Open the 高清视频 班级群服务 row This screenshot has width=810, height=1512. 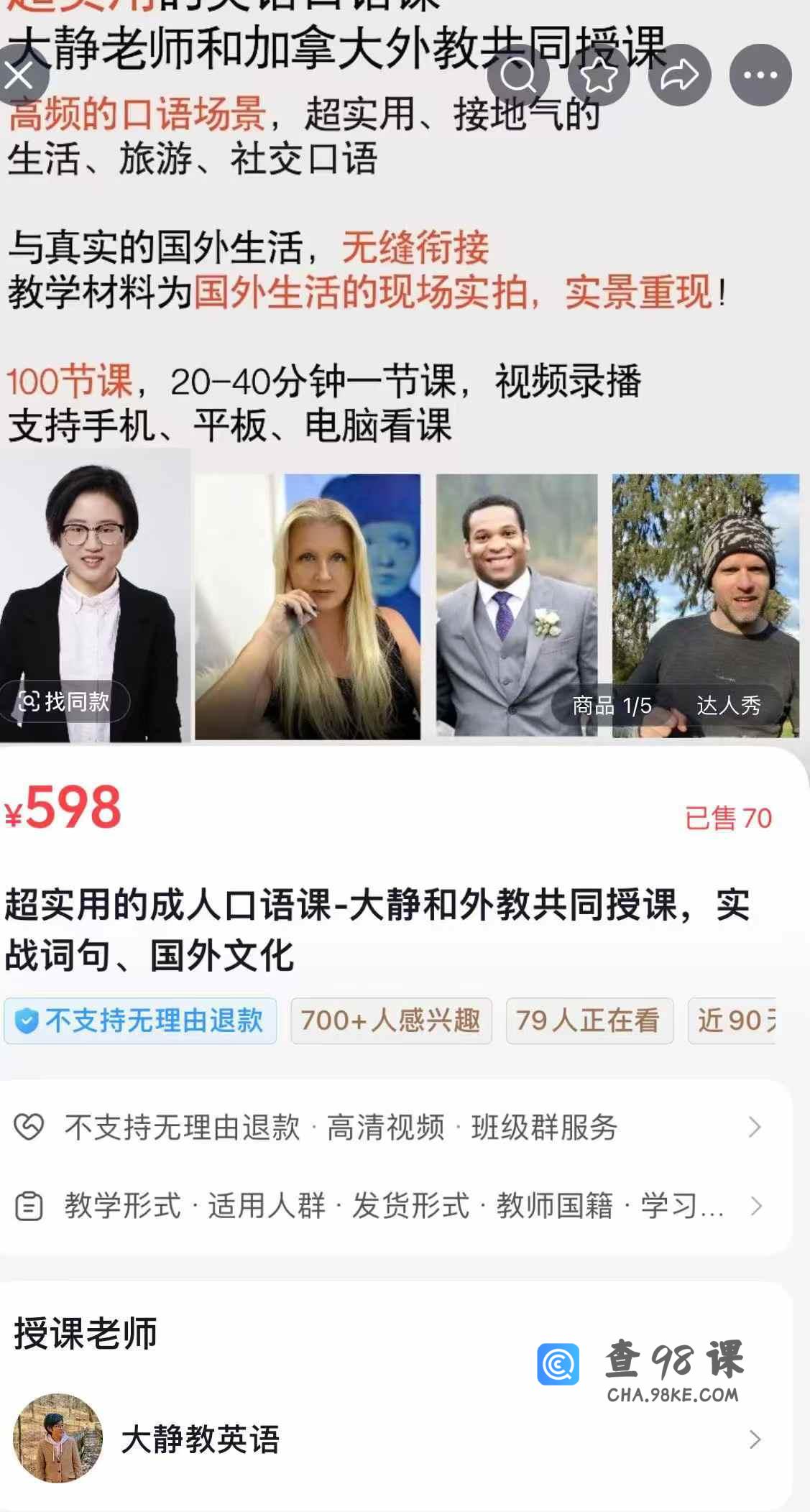tap(388, 1127)
